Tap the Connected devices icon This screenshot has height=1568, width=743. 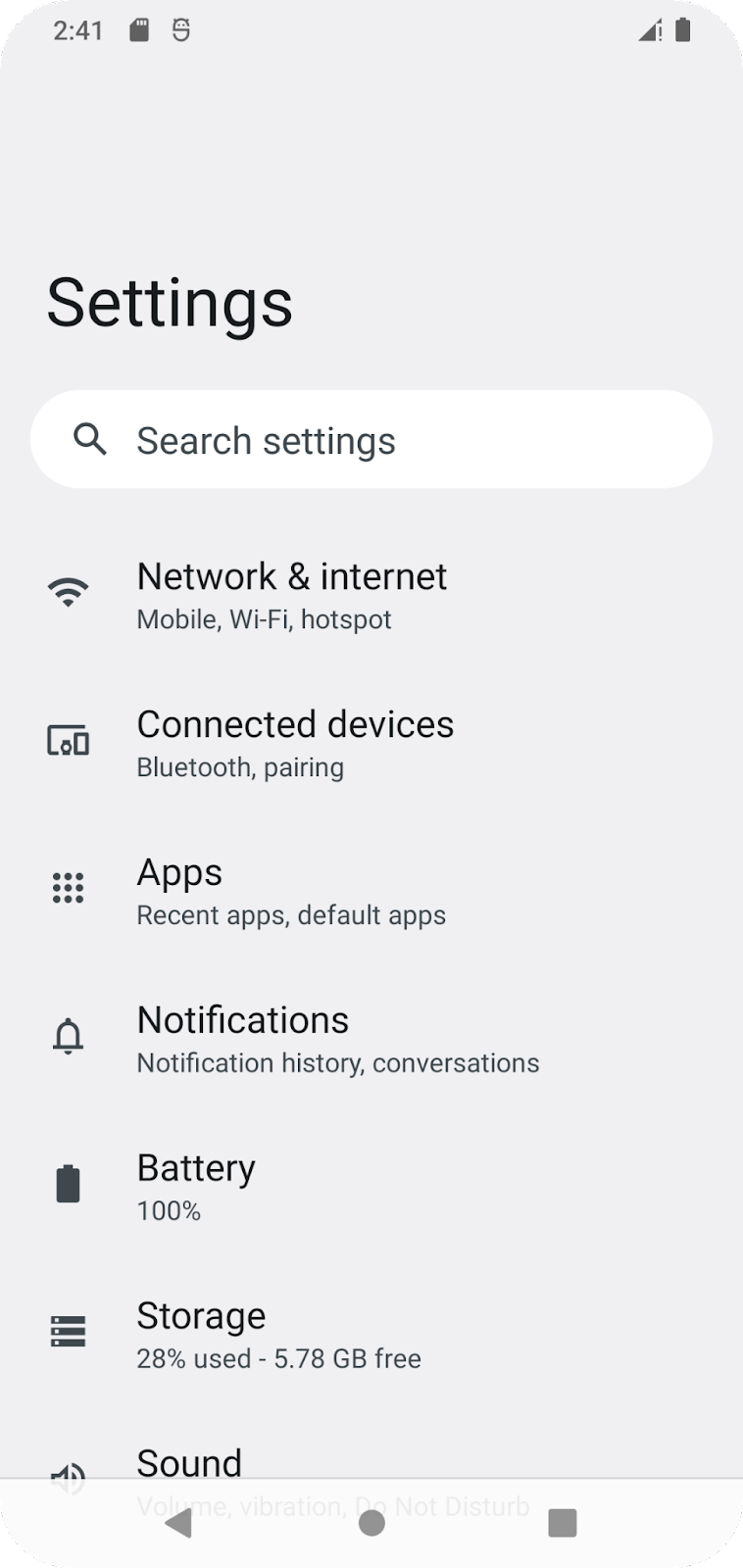[68, 742]
